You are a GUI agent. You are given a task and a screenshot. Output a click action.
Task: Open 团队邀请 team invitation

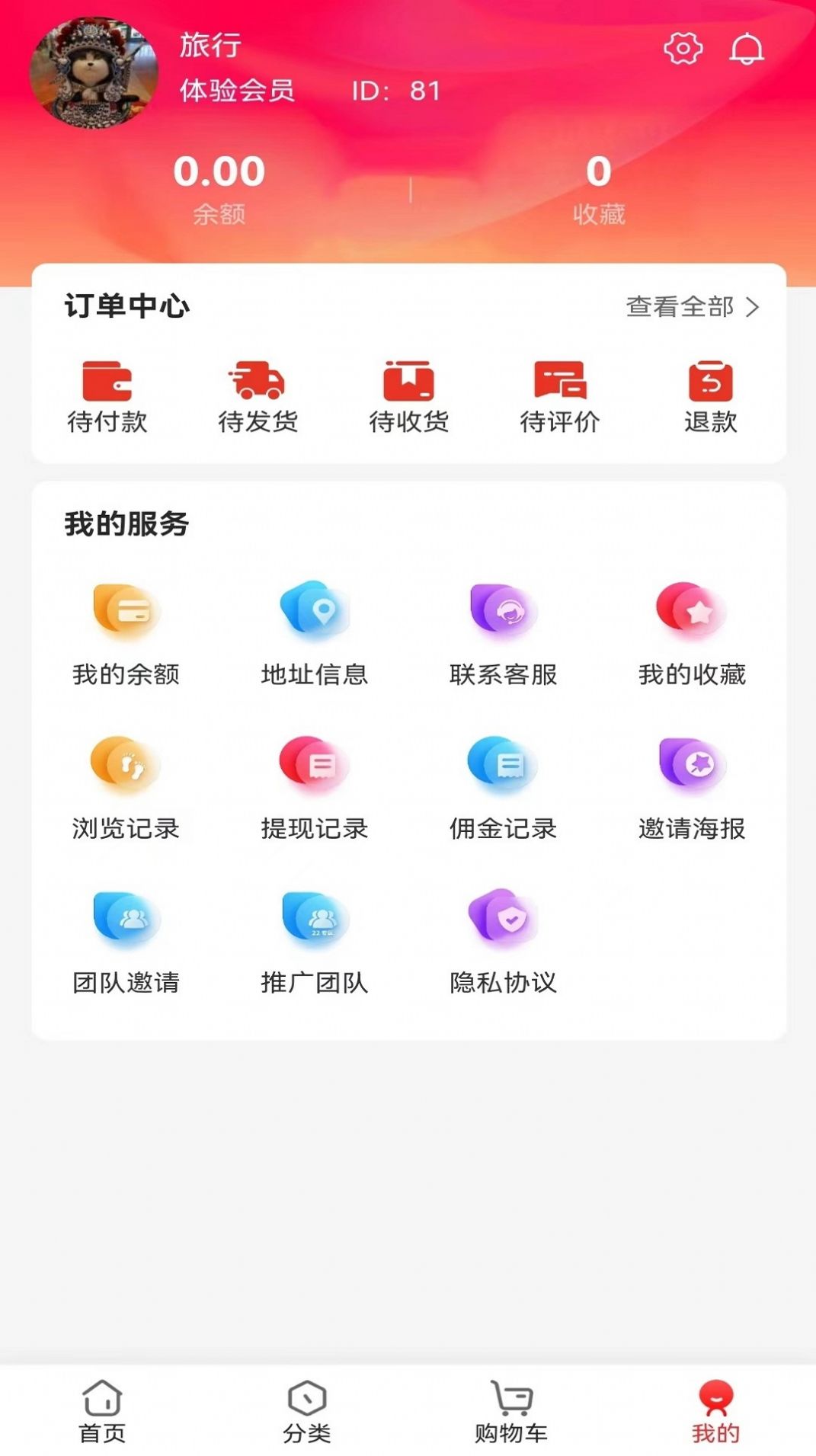coord(125,941)
